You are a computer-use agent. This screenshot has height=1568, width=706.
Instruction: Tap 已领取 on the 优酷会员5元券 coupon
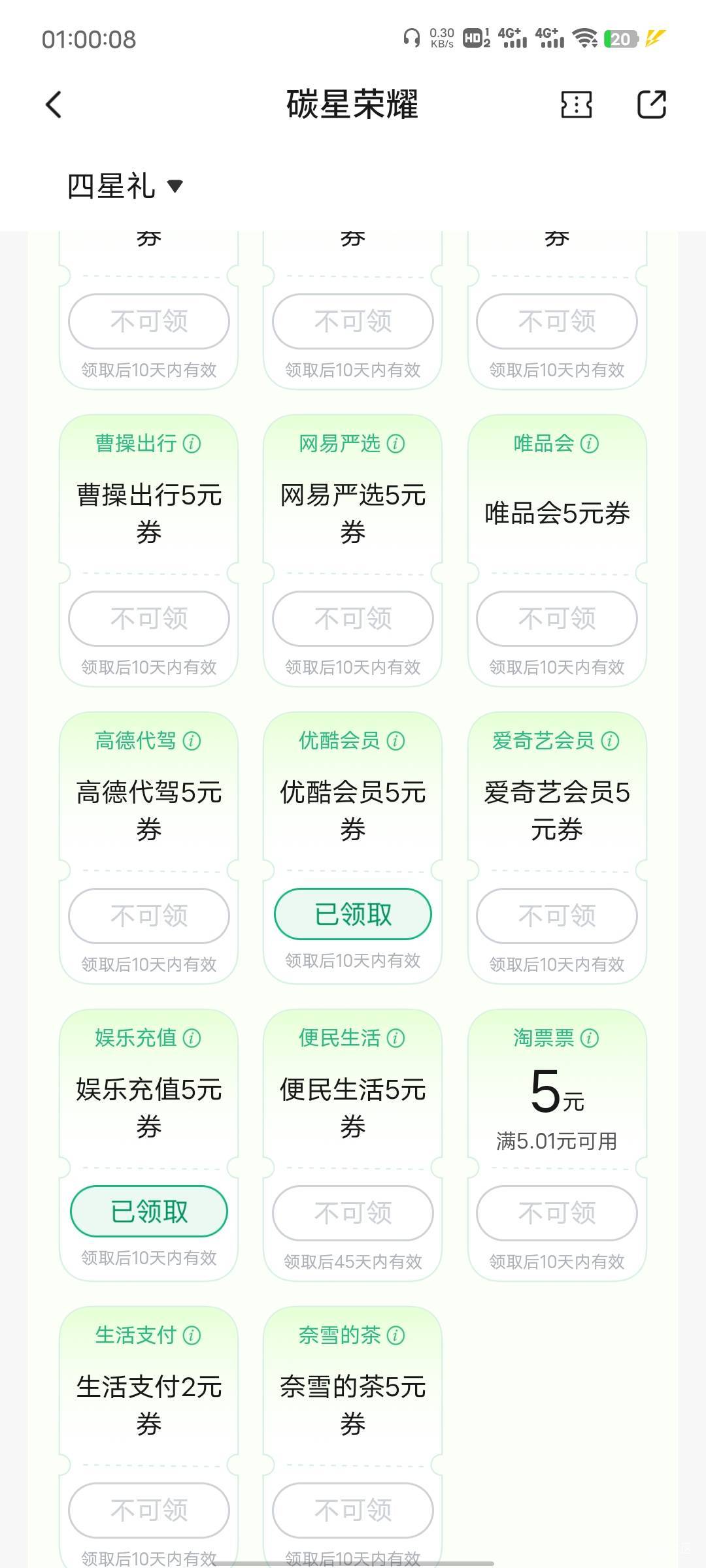(353, 914)
